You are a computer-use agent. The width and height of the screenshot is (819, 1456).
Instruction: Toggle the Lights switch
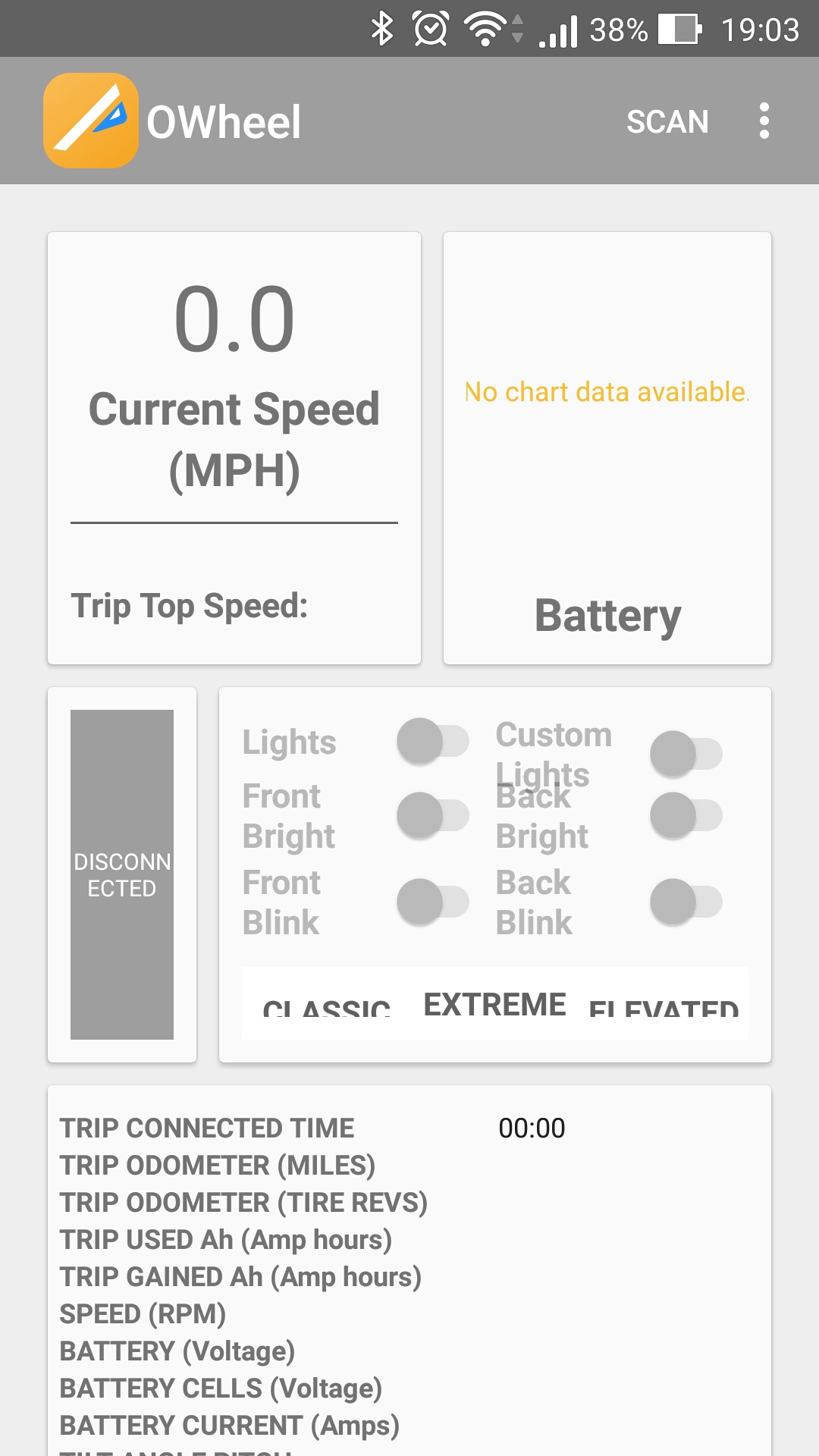coord(433,741)
